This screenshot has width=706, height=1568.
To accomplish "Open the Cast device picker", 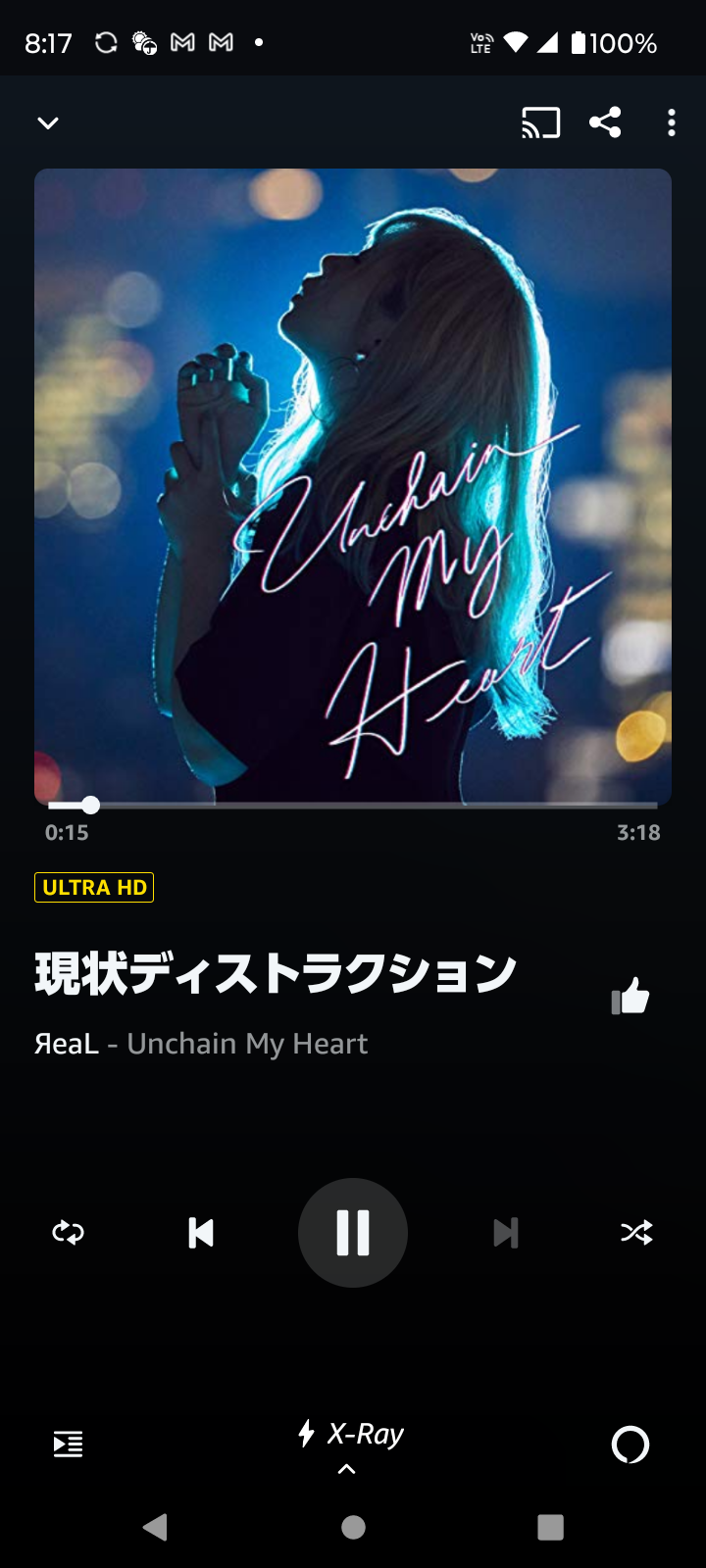I will click(x=540, y=122).
